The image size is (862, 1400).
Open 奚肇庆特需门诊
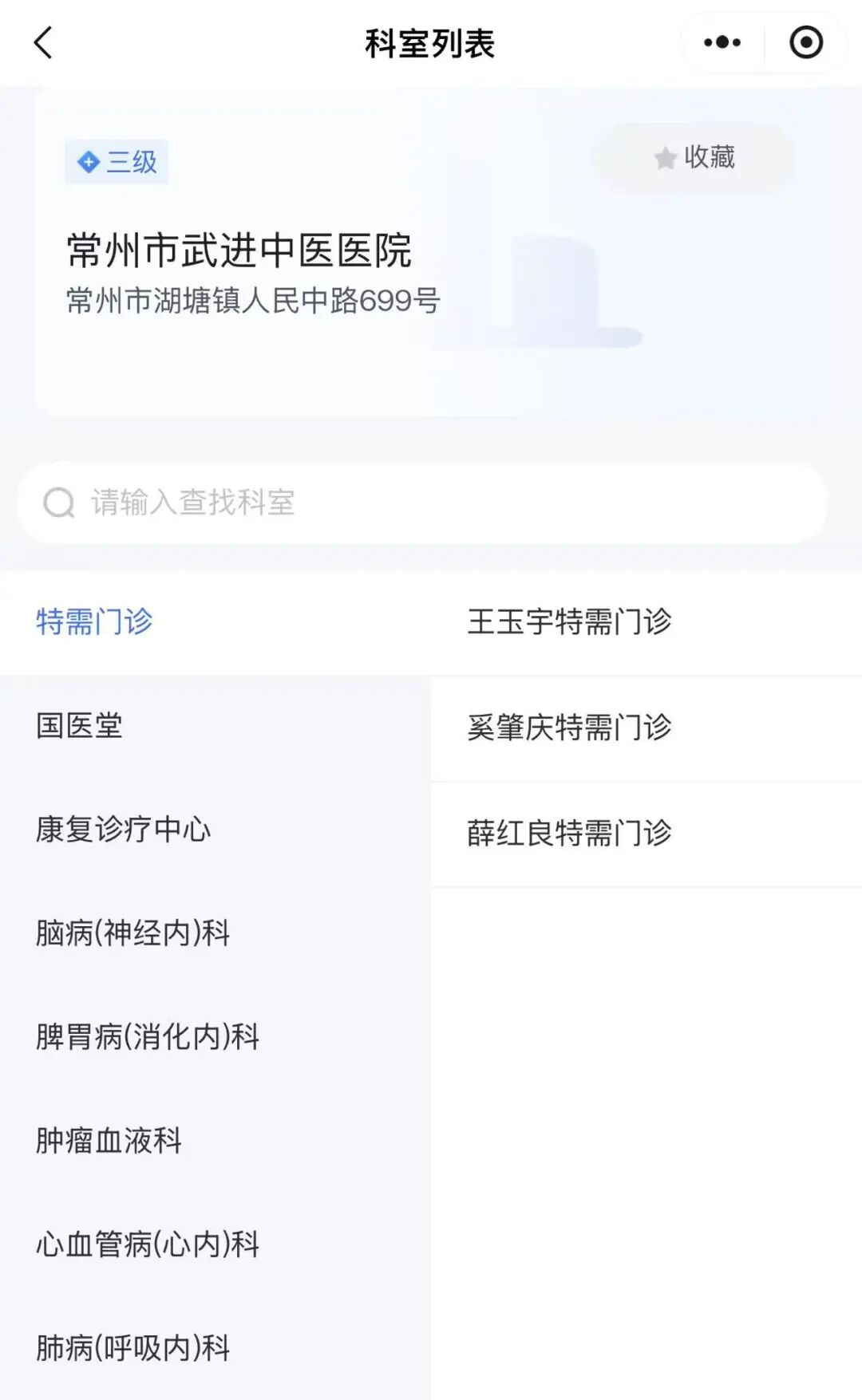tap(569, 728)
